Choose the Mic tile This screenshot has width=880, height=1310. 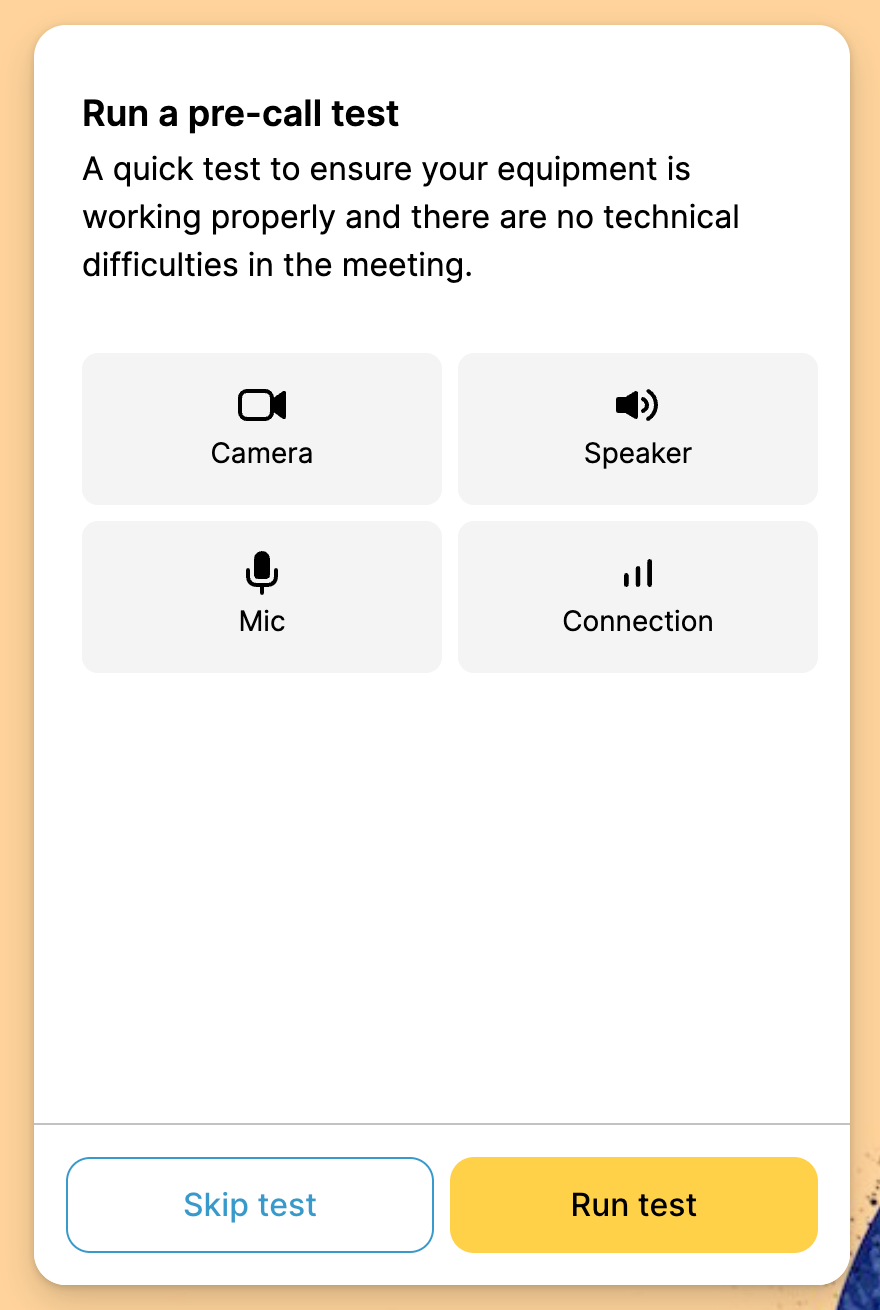click(x=262, y=597)
